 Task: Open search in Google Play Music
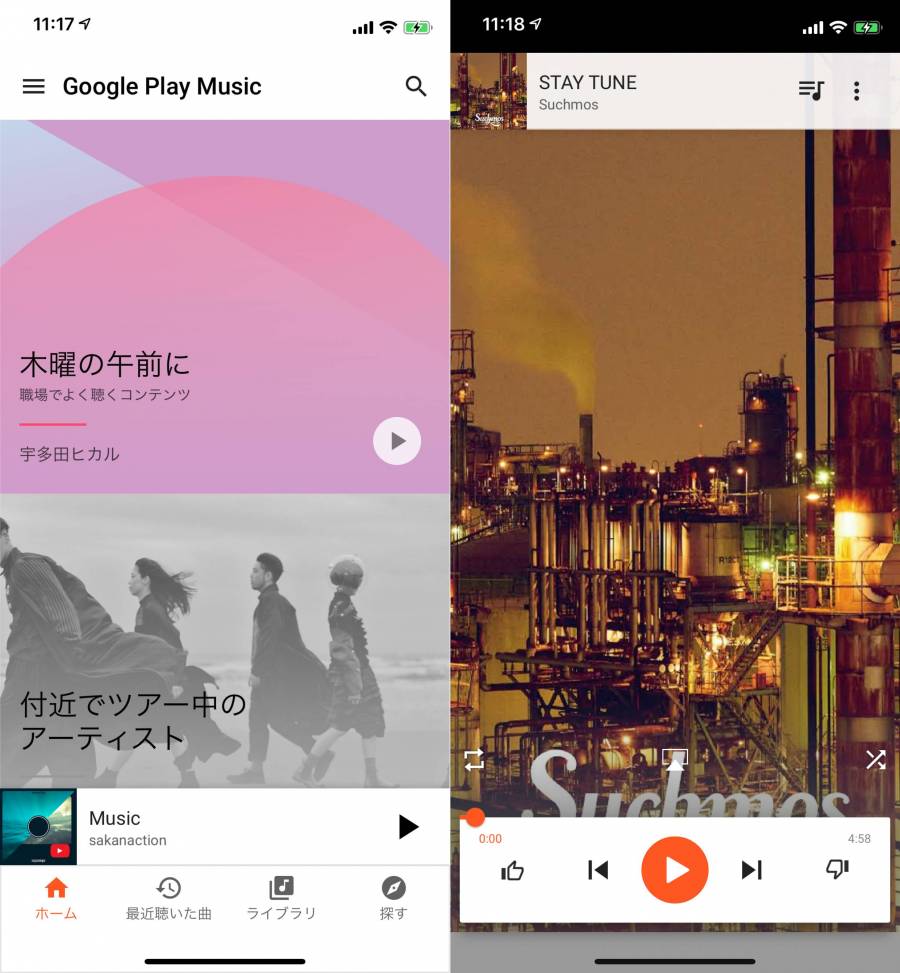point(416,86)
